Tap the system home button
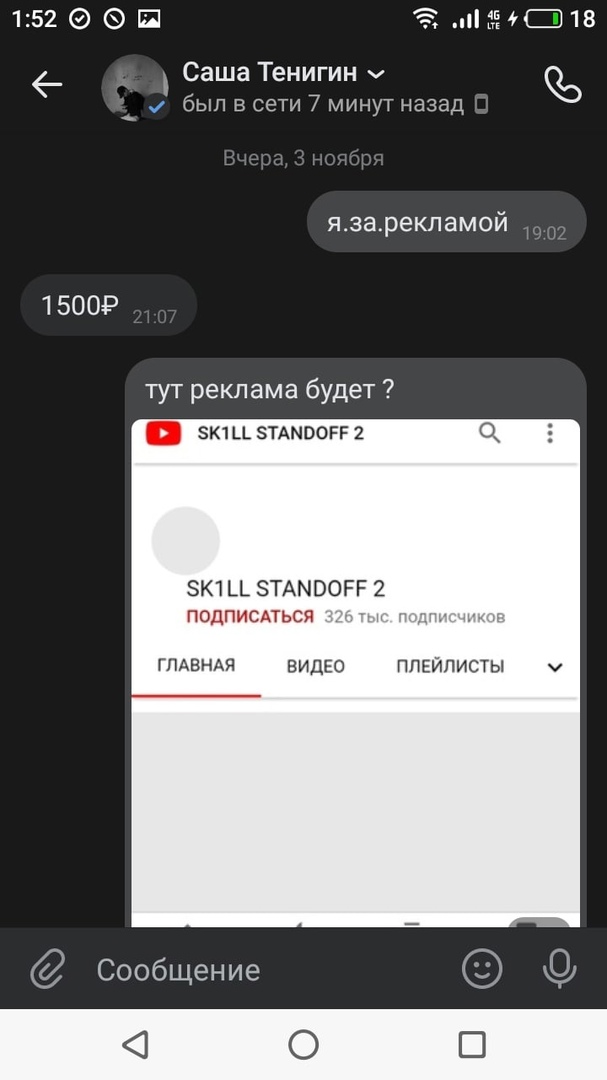This screenshot has height=1080, width=607. (x=303, y=1045)
